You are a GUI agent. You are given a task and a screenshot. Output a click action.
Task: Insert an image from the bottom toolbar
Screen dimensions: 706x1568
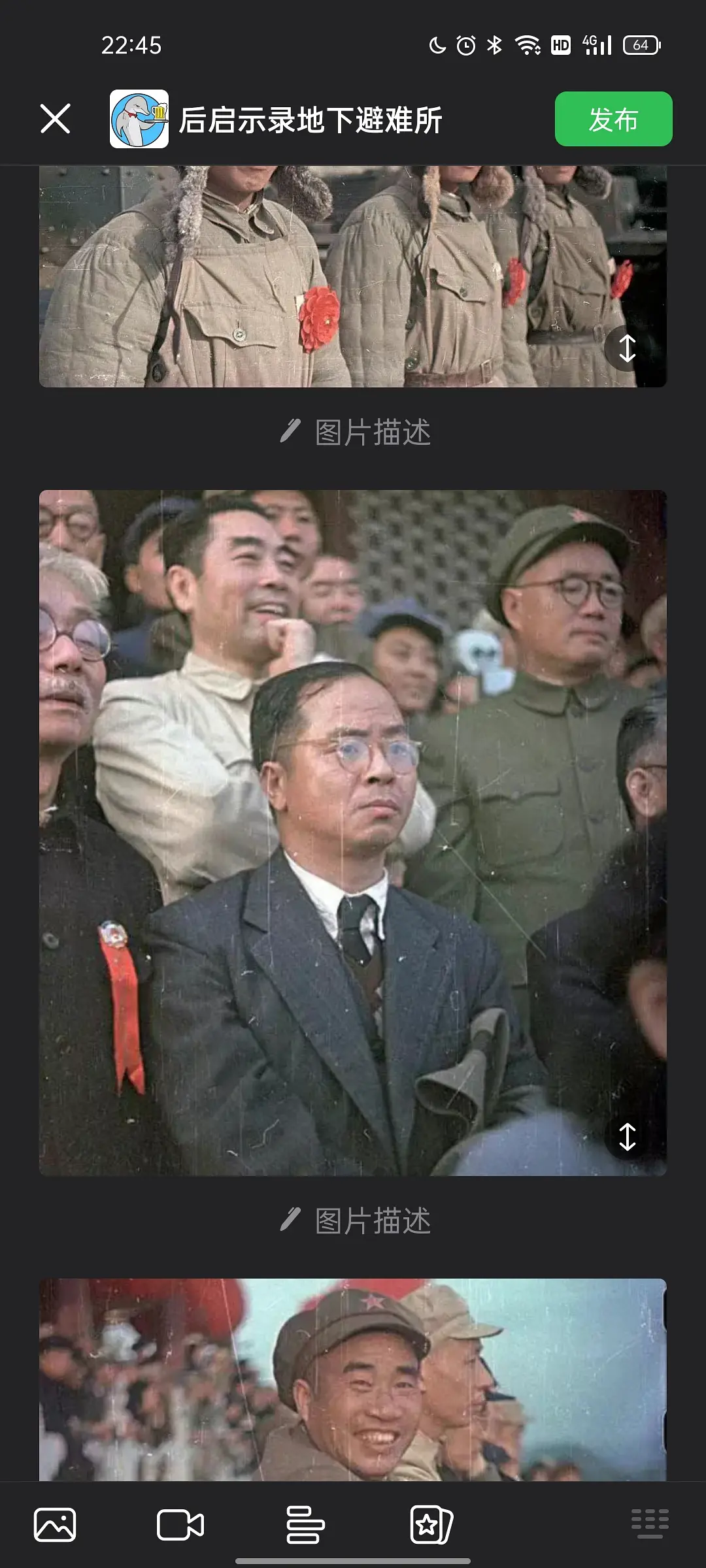pos(55,1525)
